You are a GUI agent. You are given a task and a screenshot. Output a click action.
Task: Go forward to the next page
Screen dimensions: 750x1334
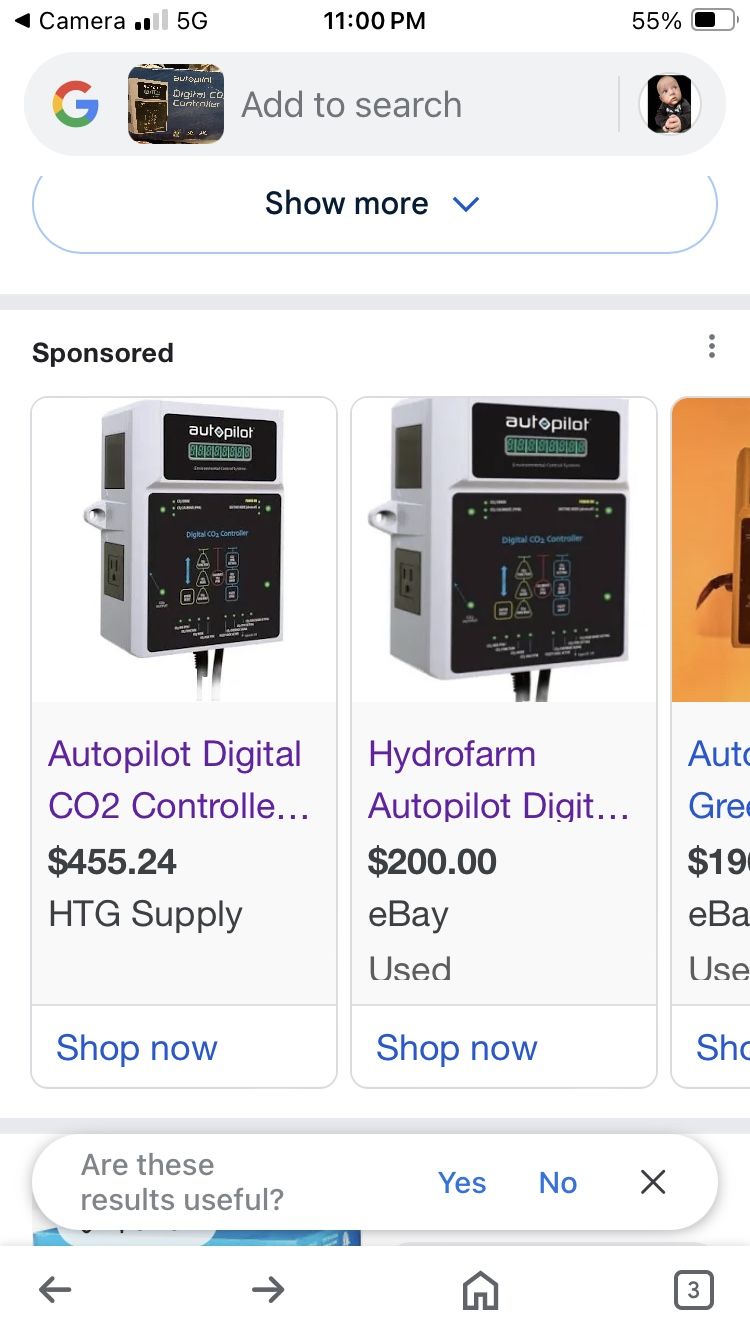click(x=268, y=1290)
